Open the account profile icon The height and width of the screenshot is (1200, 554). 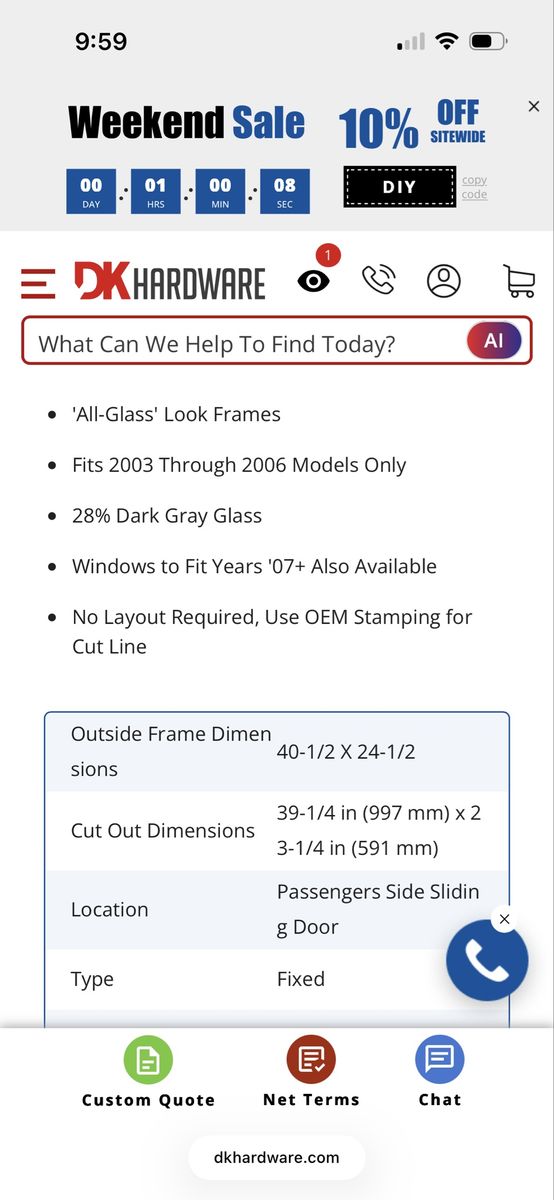coord(444,281)
